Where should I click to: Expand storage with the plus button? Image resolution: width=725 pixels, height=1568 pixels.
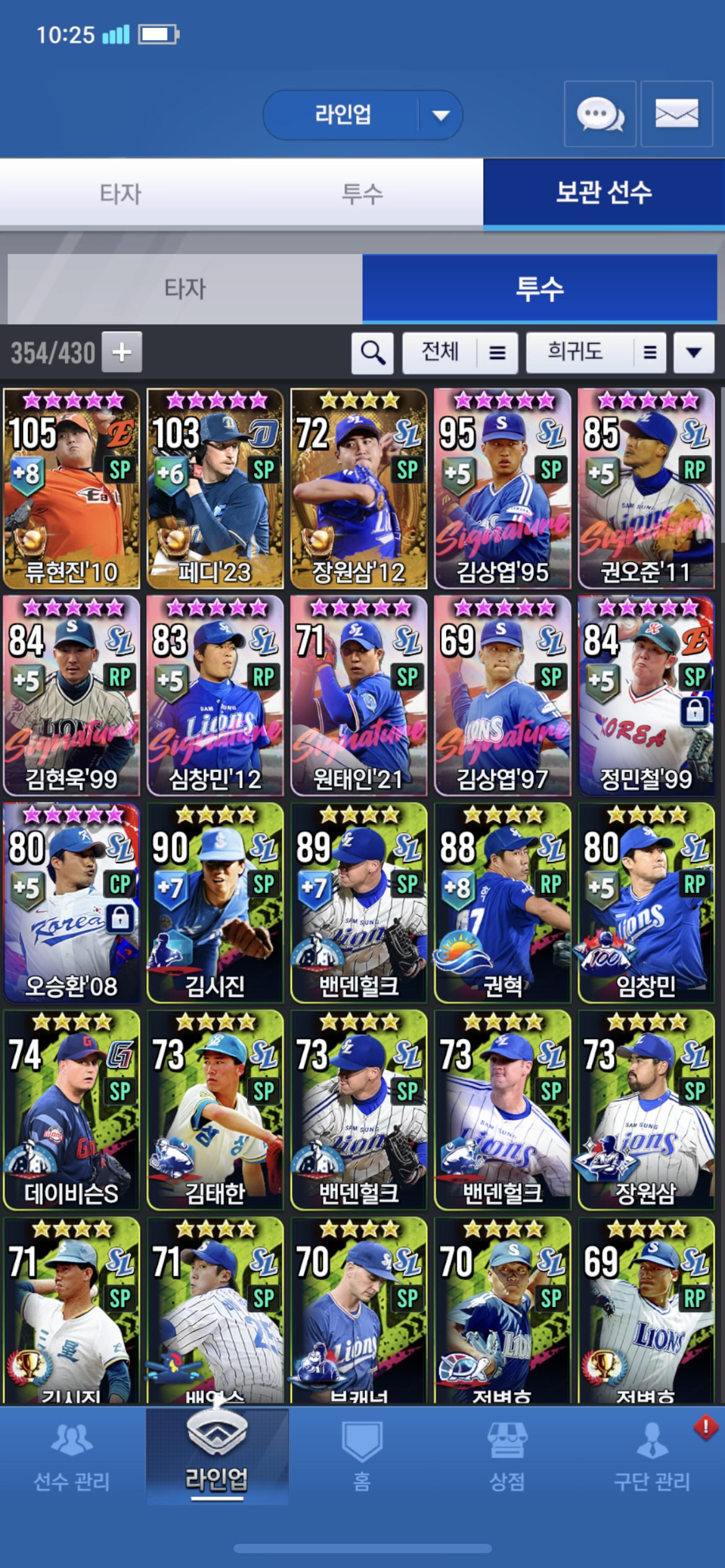tap(122, 352)
